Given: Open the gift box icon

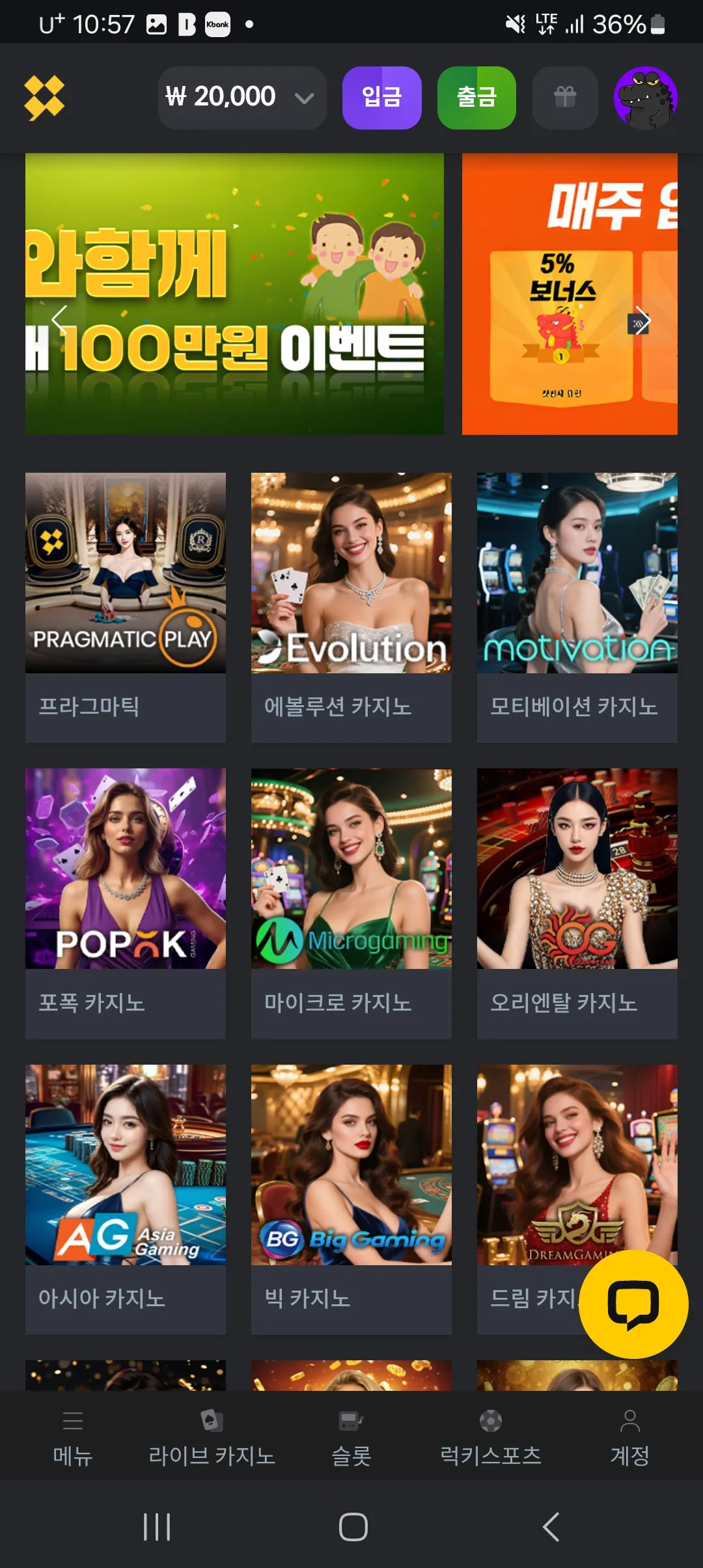Looking at the screenshot, I should (x=565, y=98).
